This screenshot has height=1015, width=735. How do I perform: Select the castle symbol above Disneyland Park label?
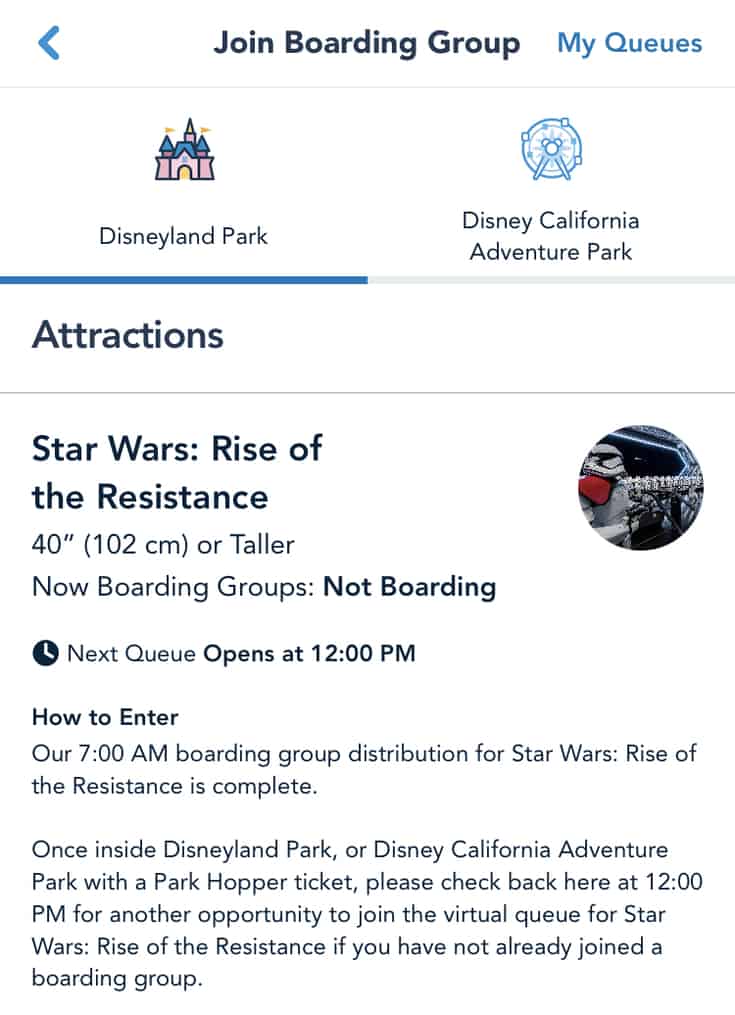pyautogui.click(x=183, y=152)
